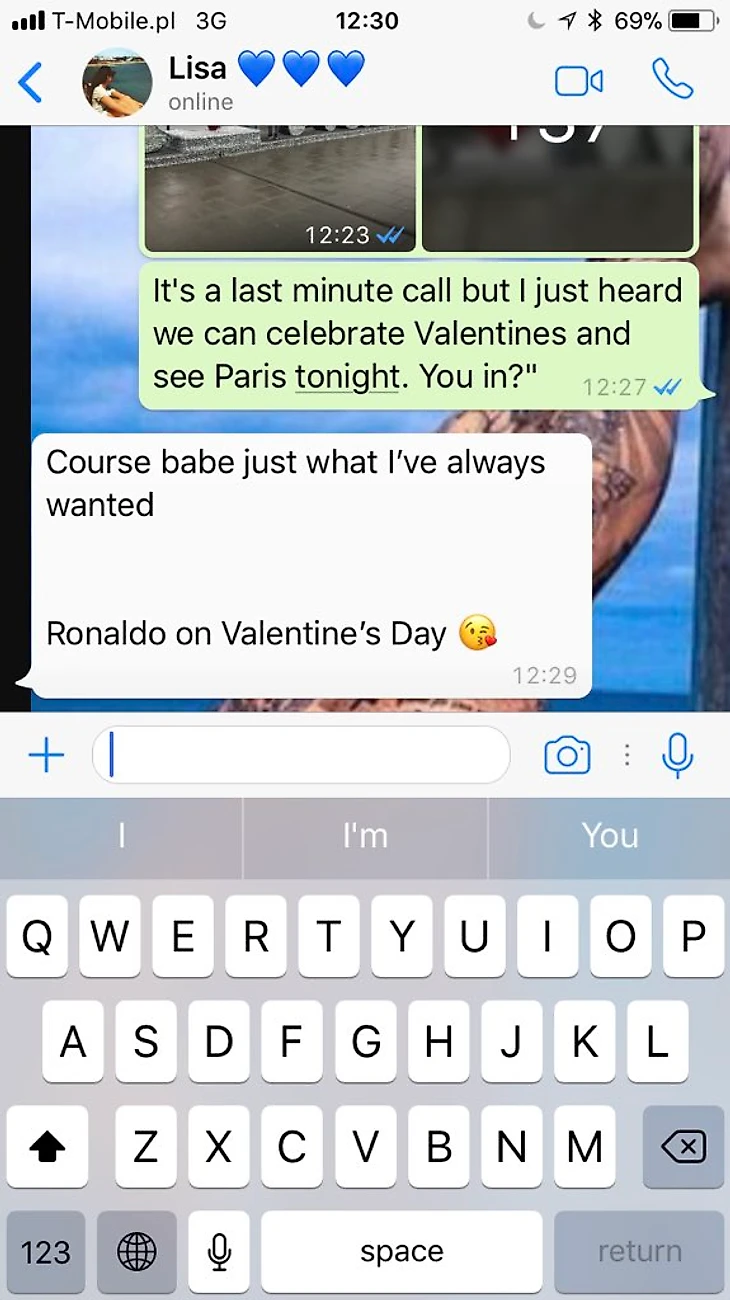Go back to the chat list
Viewport: 730px width, 1300px height.
(30, 82)
